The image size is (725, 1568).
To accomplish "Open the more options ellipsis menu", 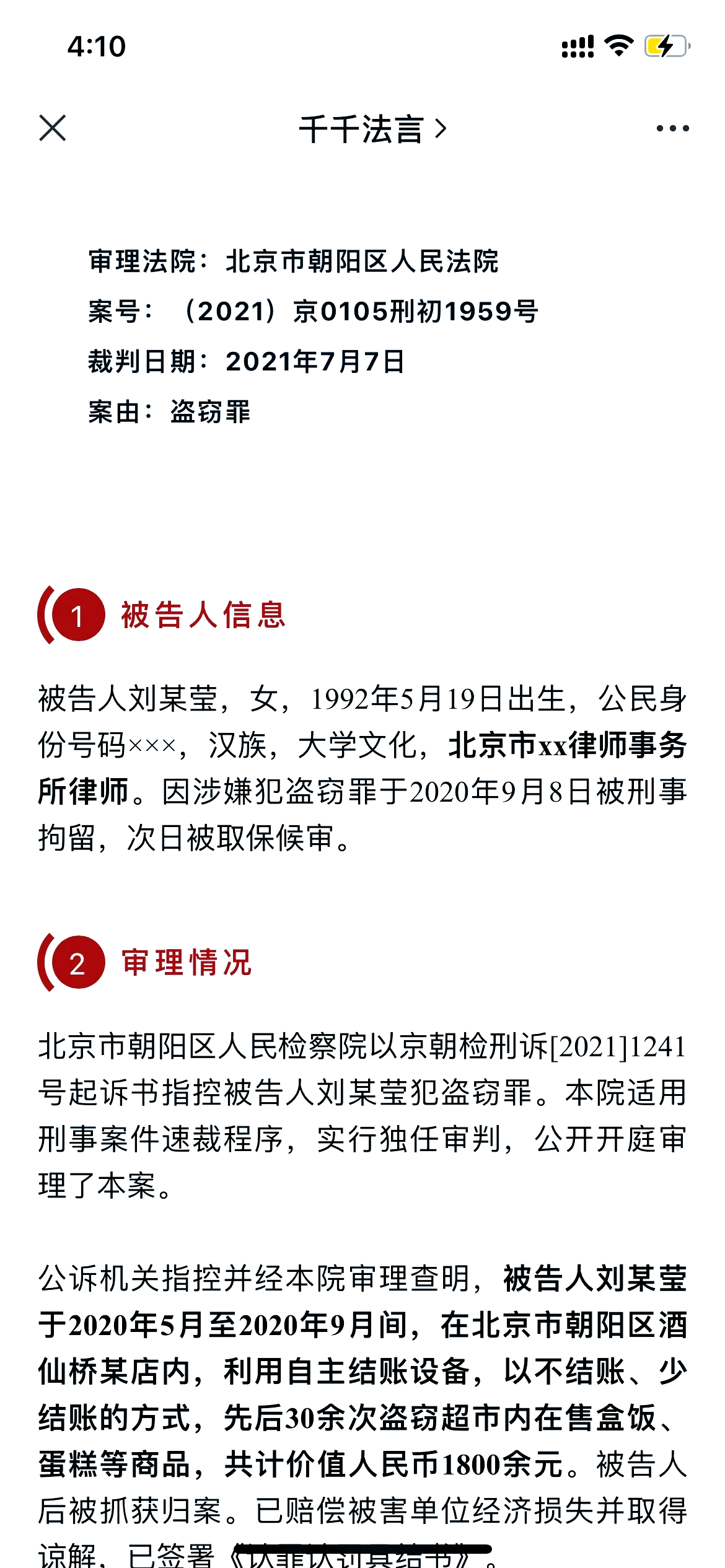I will [672, 128].
